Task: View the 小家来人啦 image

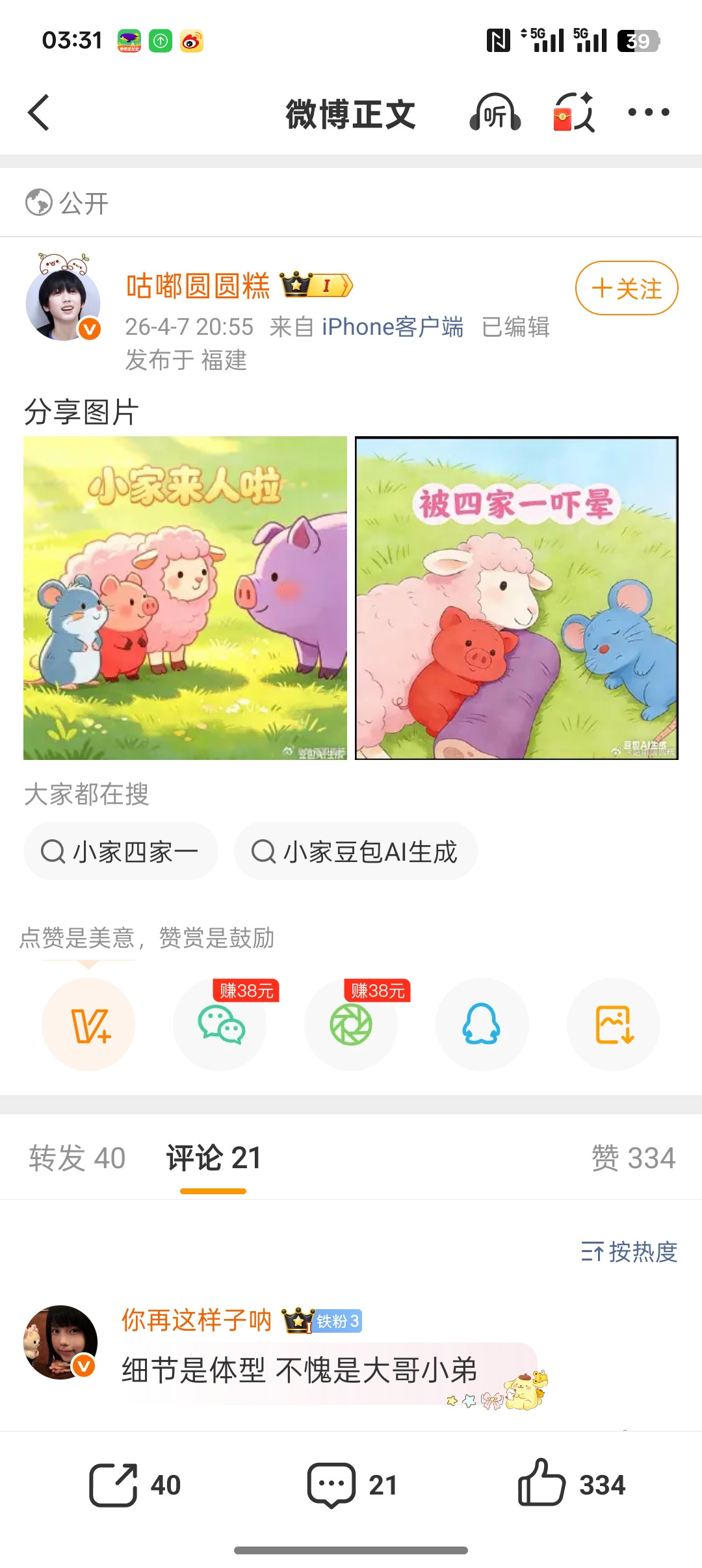Action: pyautogui.click(x=185, y=597)
